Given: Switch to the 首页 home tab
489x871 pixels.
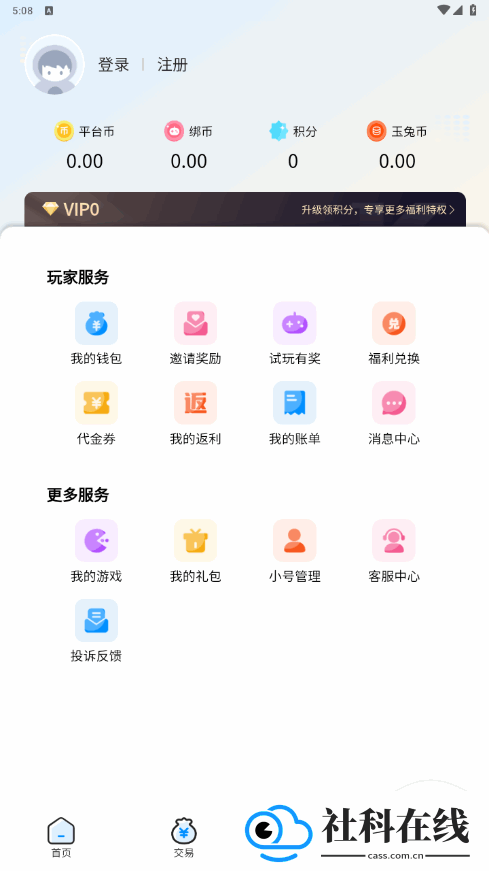Looking at the screenshot, I should (x=61, y=838).
